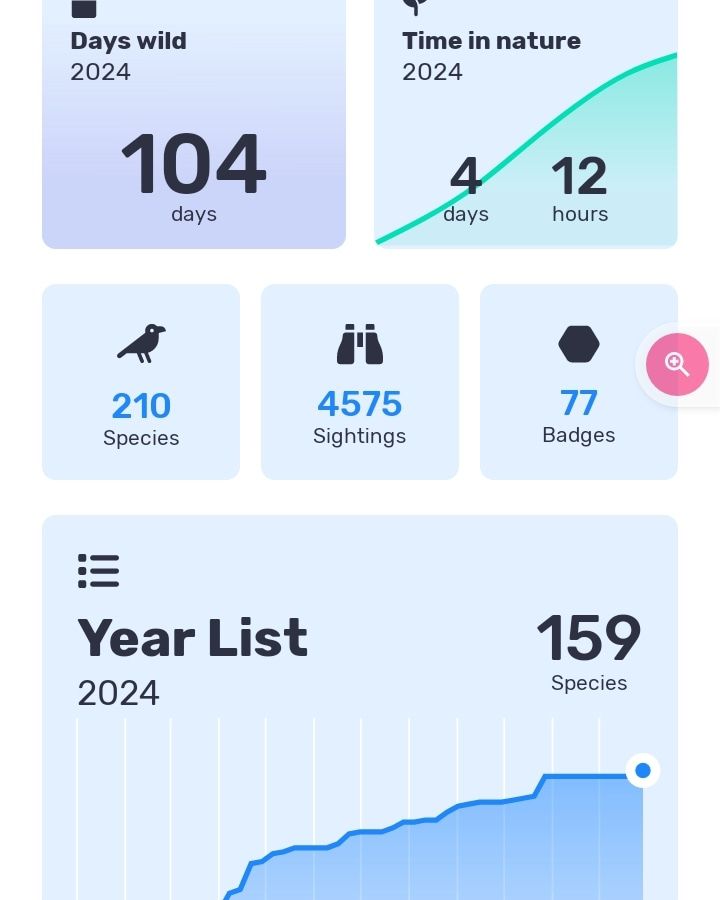Select the 2024 label under Year List
The width and height of the screenshot is (720, 900).
point(117,691)
